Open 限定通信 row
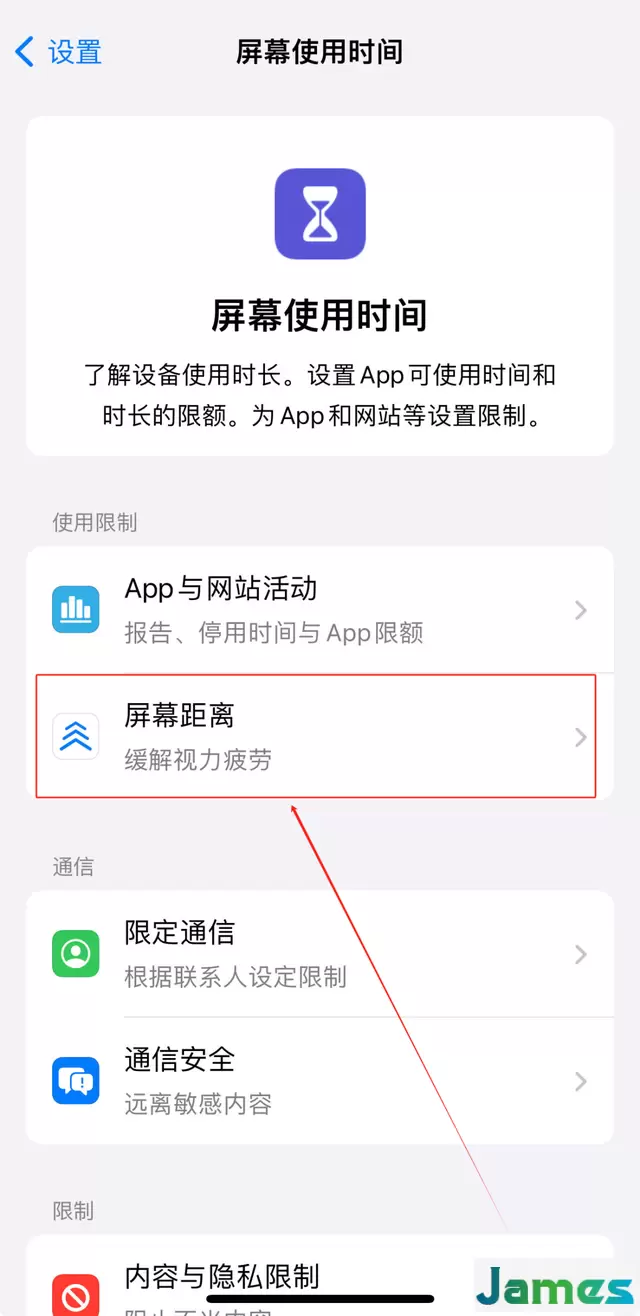This screenshot has width=640, height=1316. tap(320, 954)
